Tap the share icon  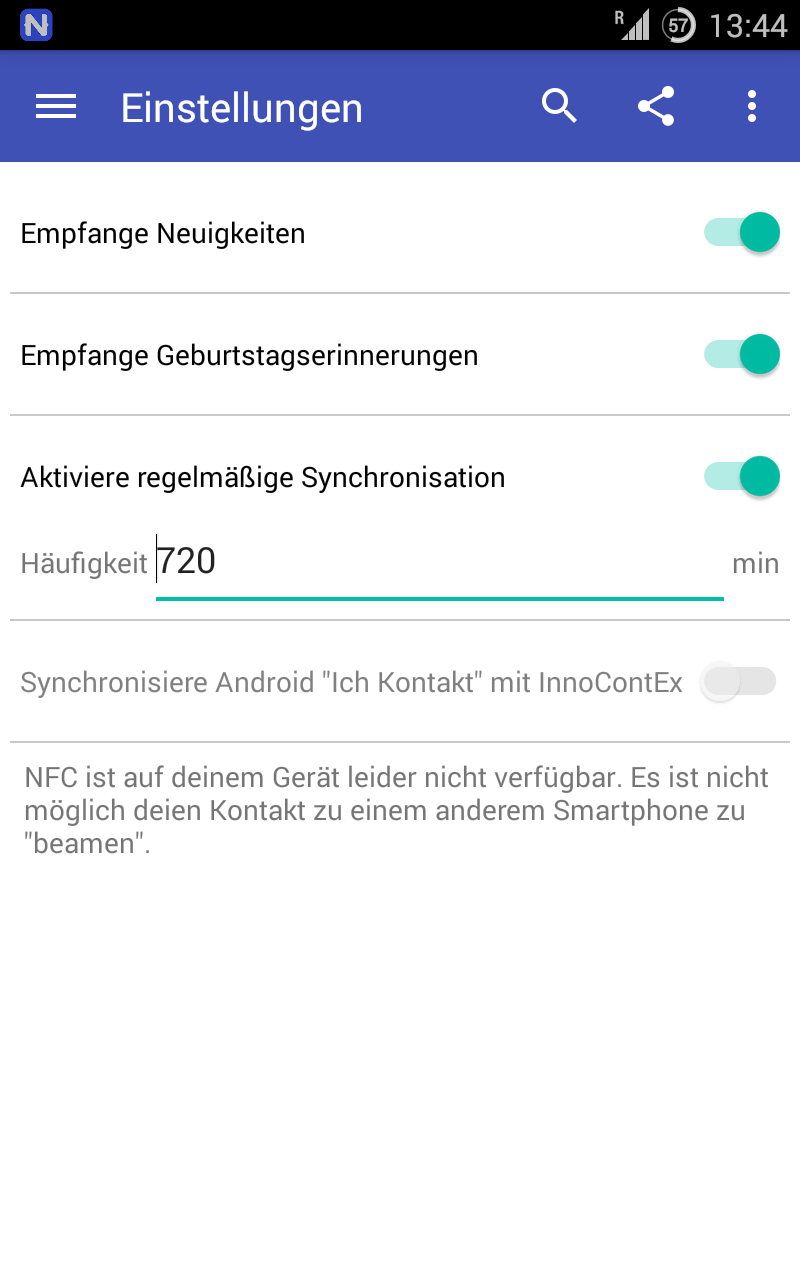[656, 107]
